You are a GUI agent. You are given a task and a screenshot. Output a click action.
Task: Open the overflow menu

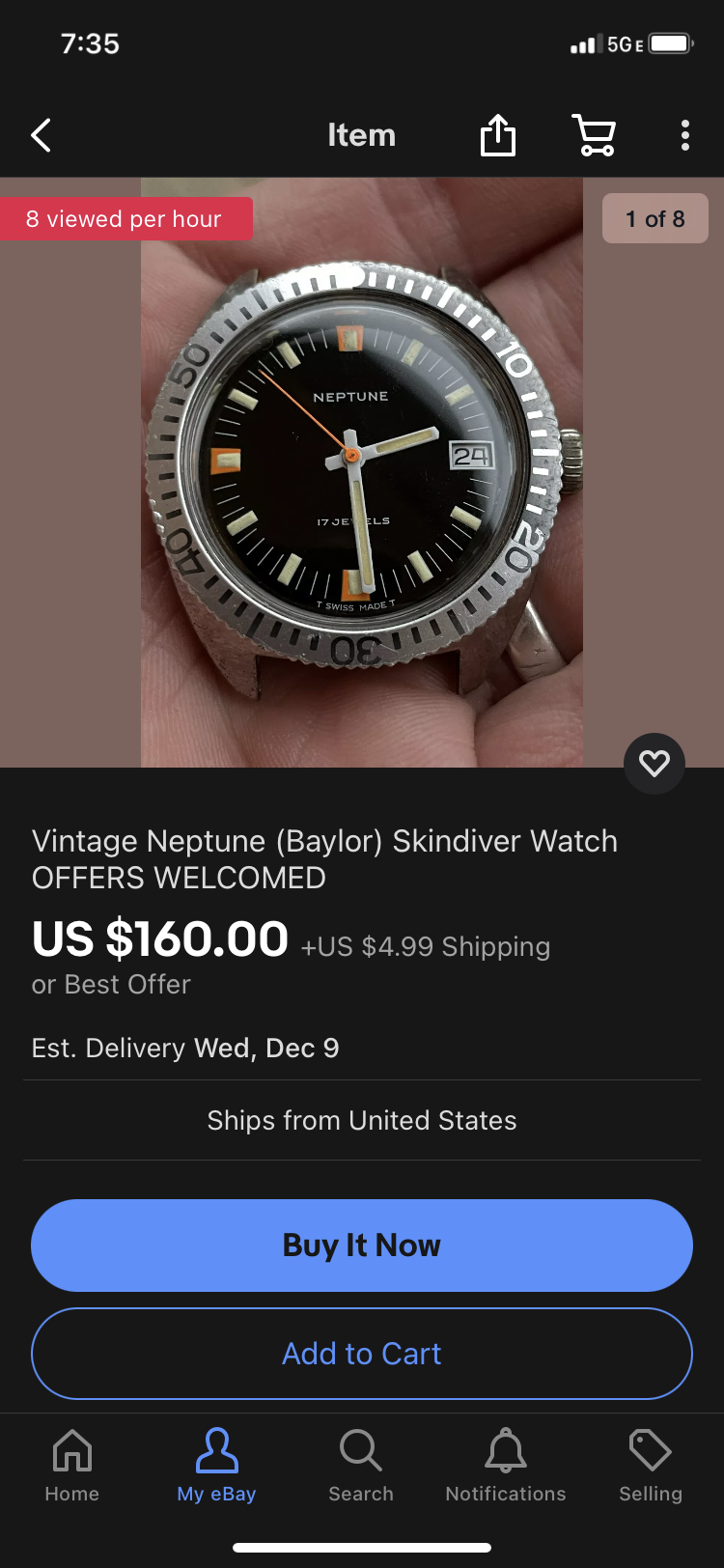pos(684,135)
